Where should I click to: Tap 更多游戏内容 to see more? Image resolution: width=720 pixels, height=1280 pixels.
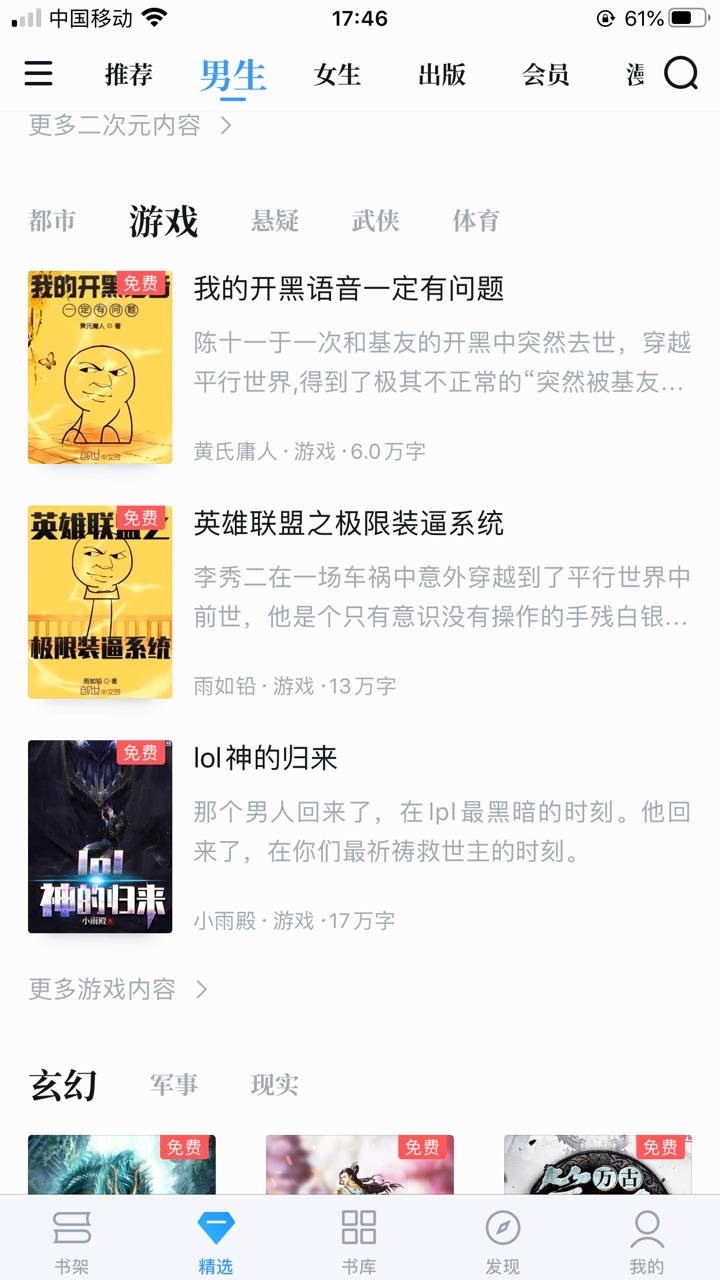click(x=118, y=990)
